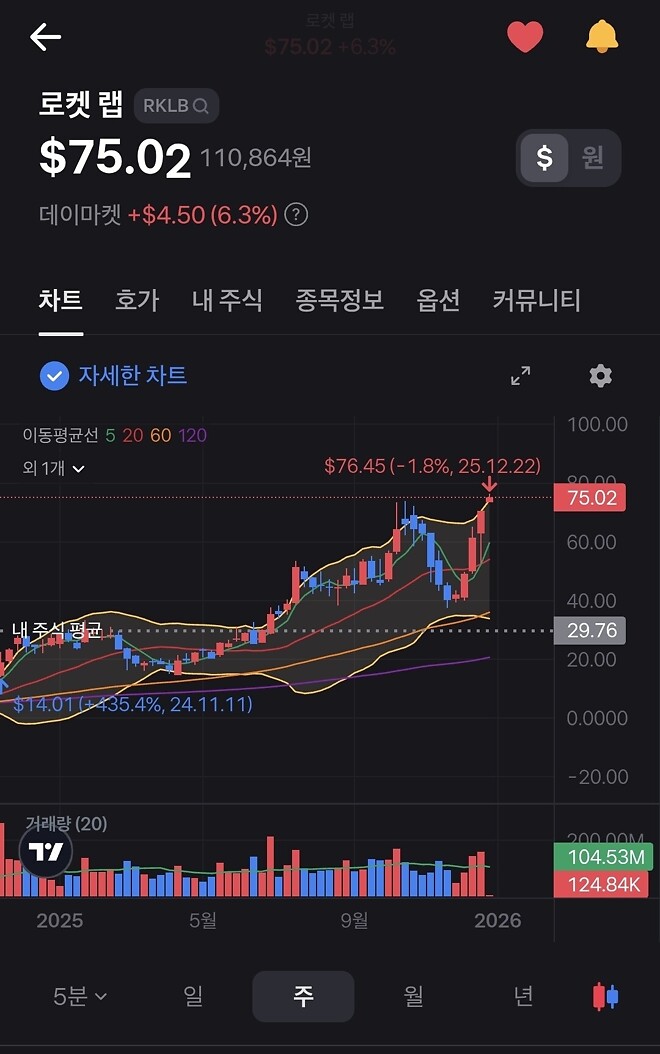660x1054 pixels.
Task: Open the 5분 interval dropdown
Action: (80, 996)
